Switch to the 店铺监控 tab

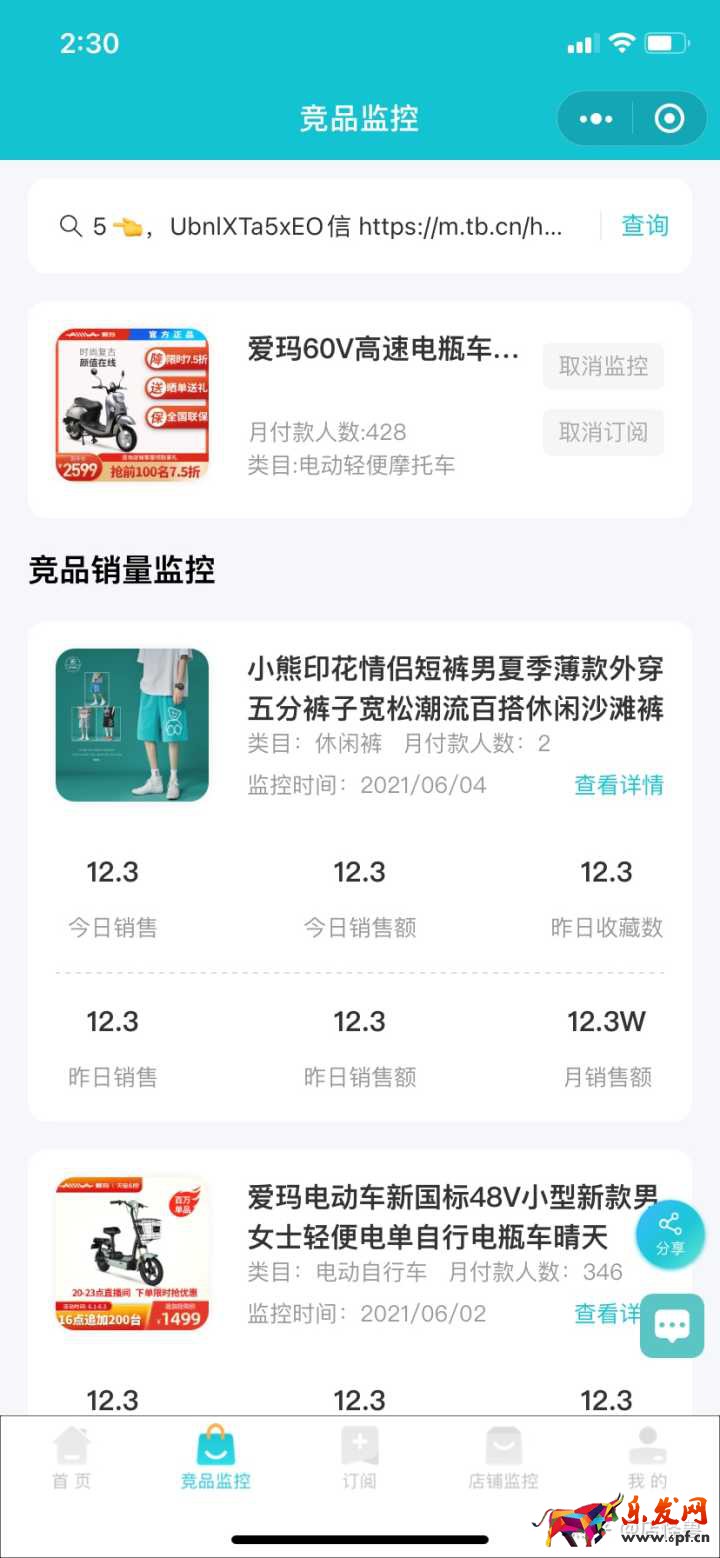(503, 1458)
